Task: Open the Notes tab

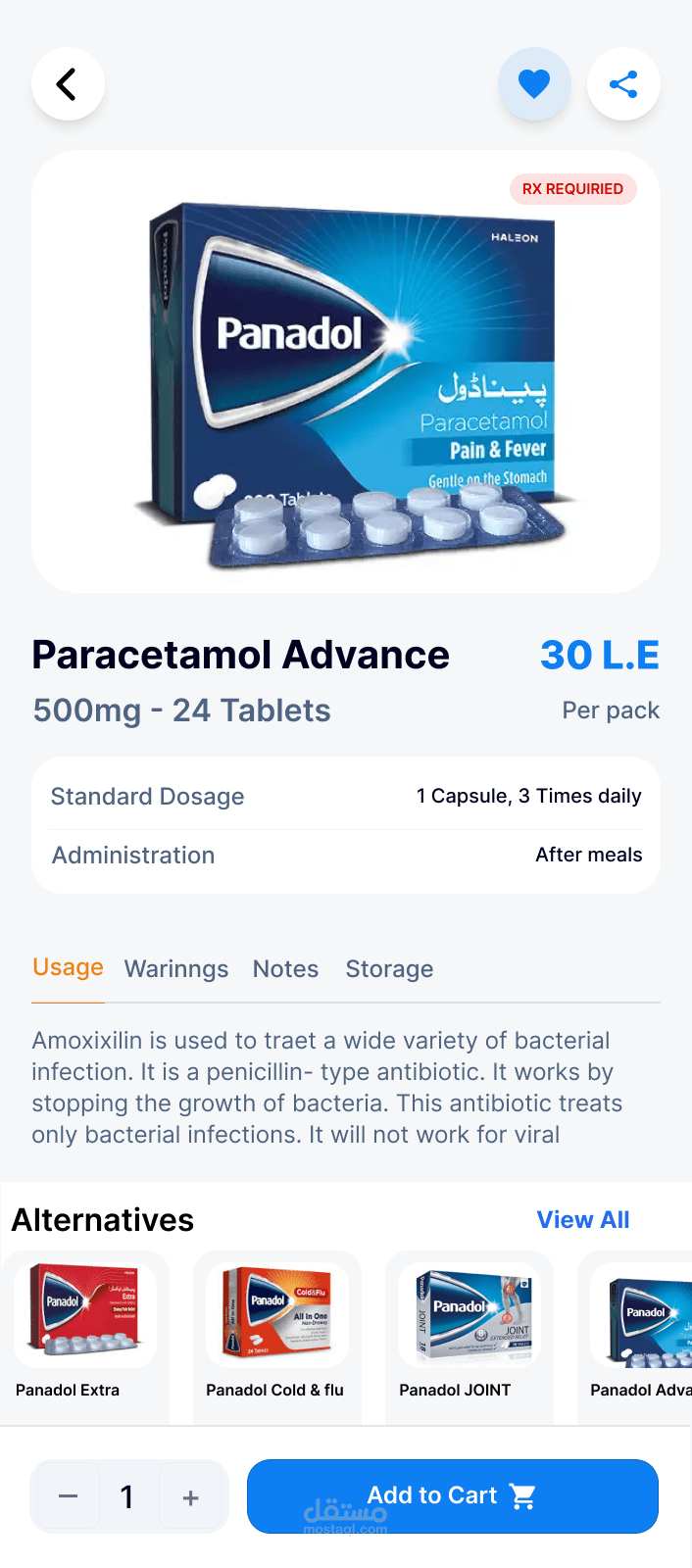Action: tap(285, 969)
